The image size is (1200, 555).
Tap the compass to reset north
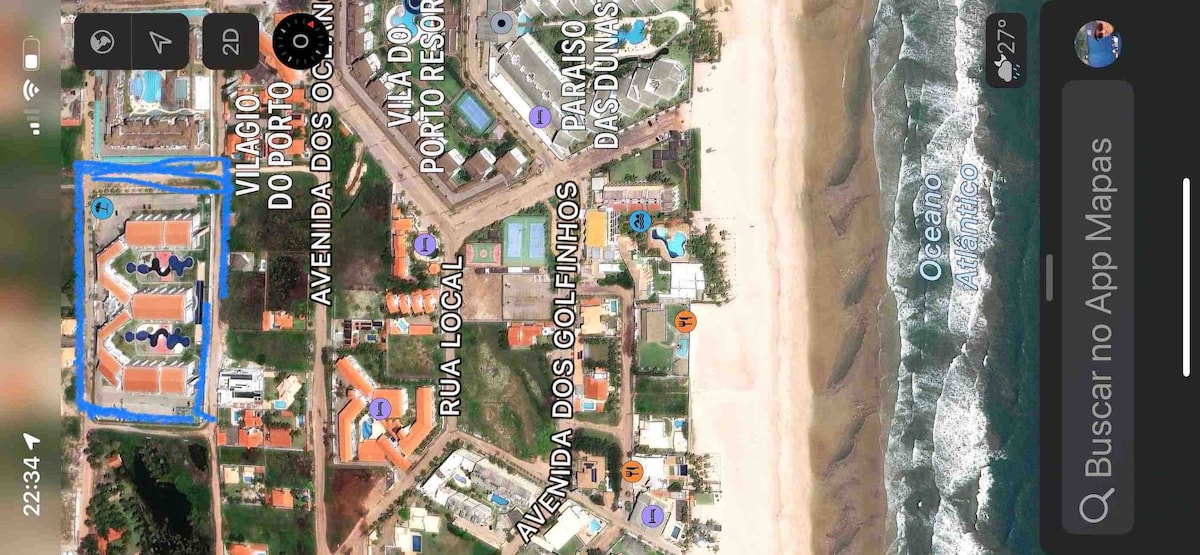pos(299,41)
